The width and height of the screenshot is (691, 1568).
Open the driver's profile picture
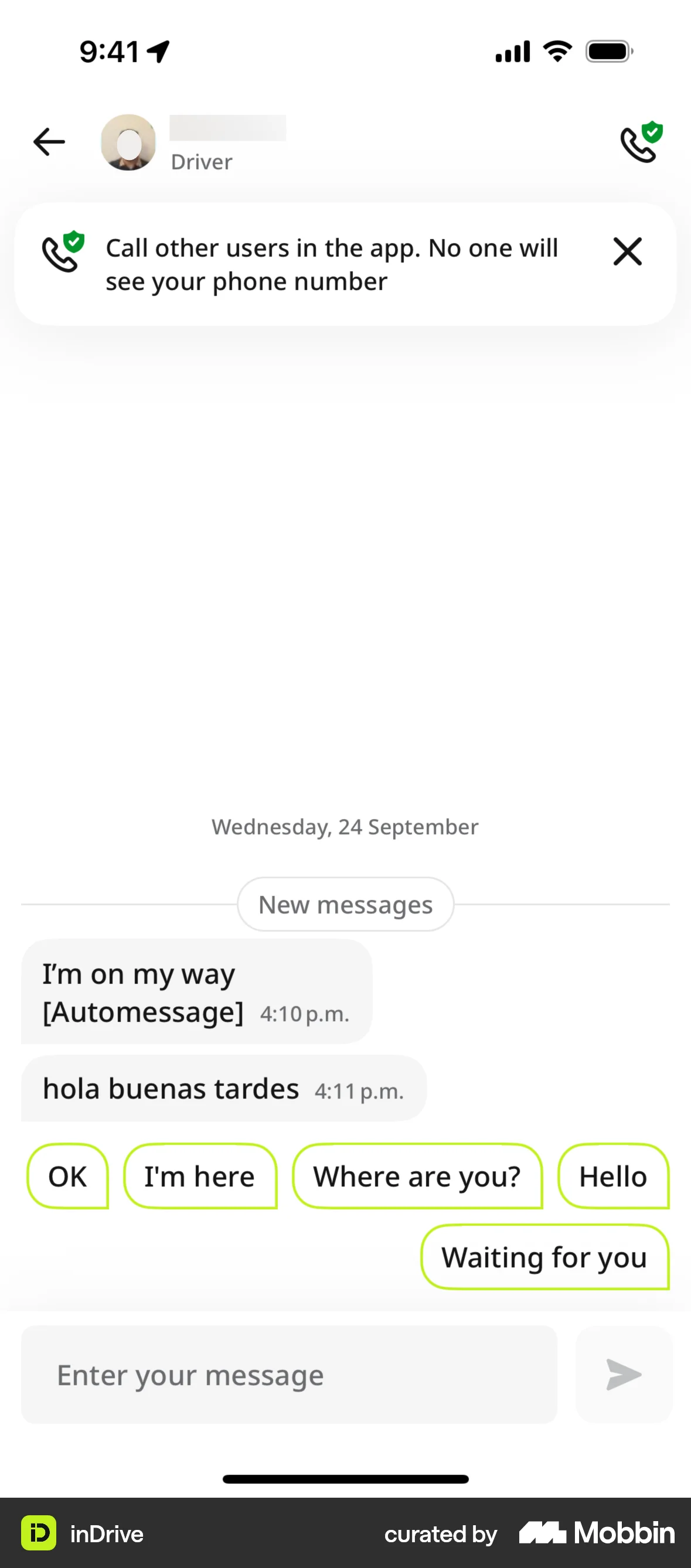[128, 142]
